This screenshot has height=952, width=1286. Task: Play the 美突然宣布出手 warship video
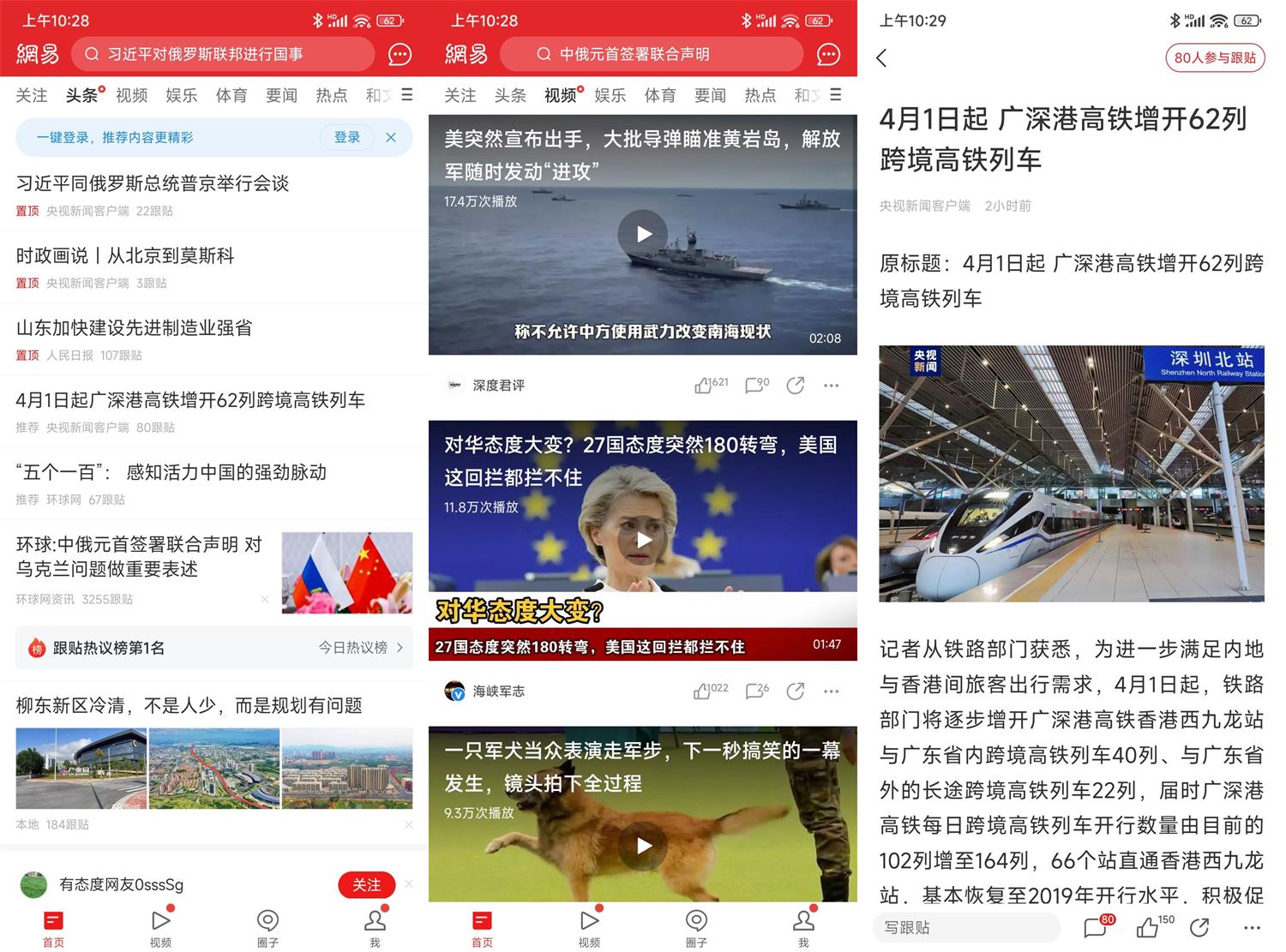(643, 234)
